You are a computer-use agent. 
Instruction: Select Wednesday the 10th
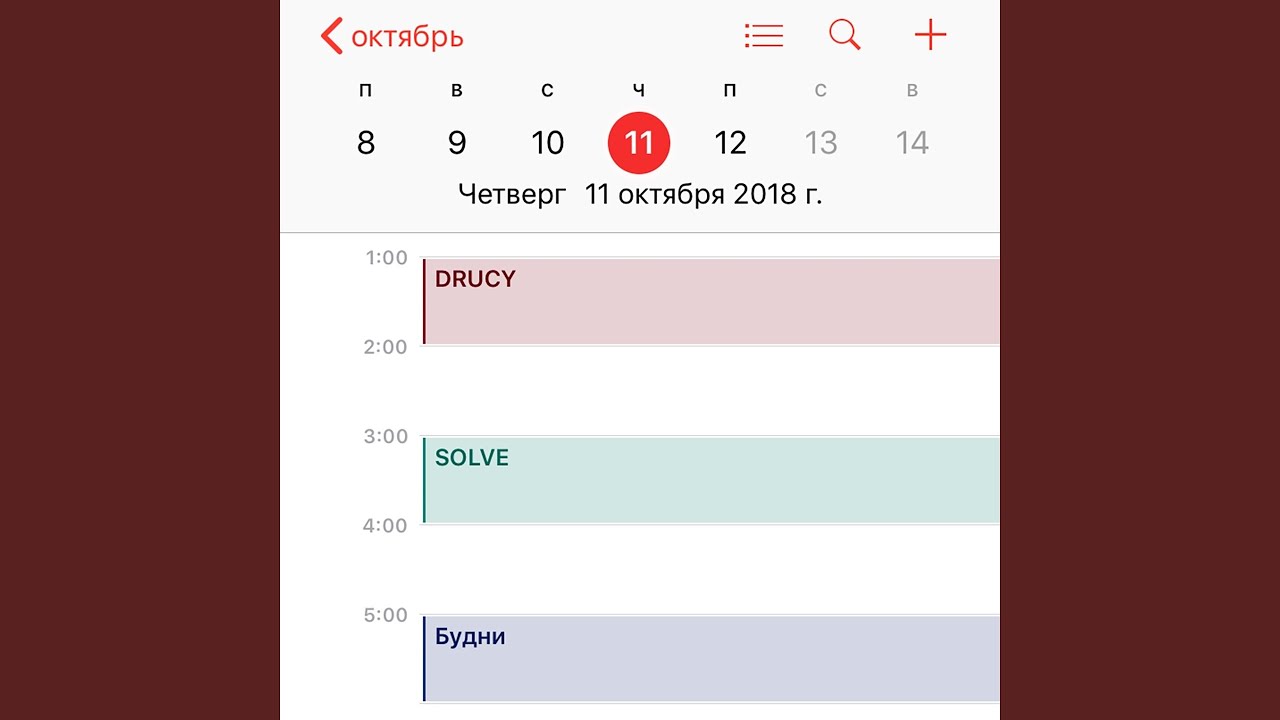click(x=548, y=143)
